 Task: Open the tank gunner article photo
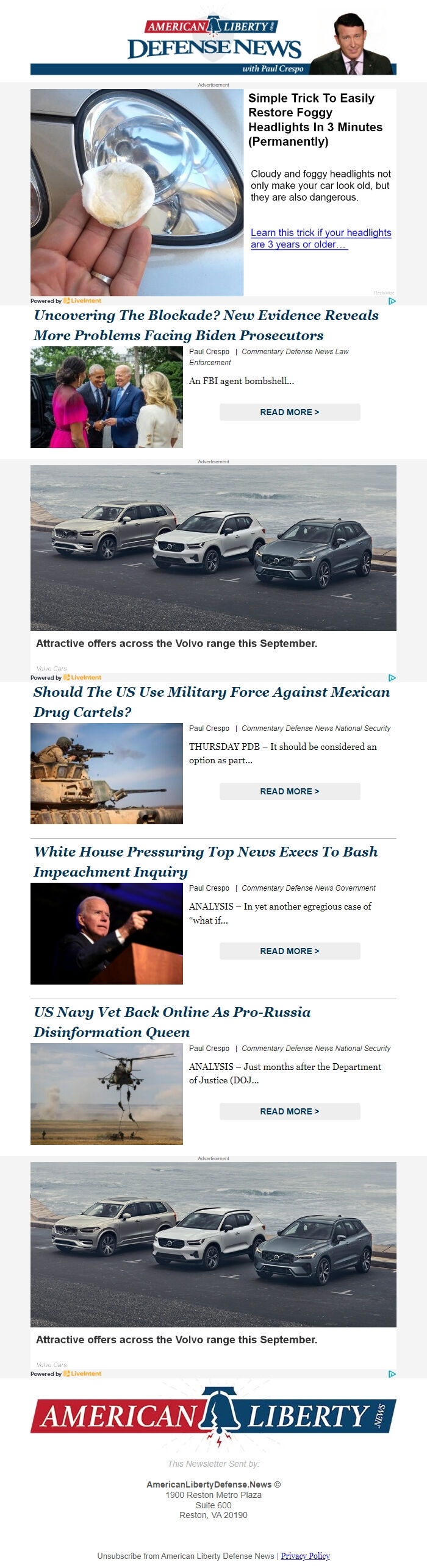pos(107,774)
